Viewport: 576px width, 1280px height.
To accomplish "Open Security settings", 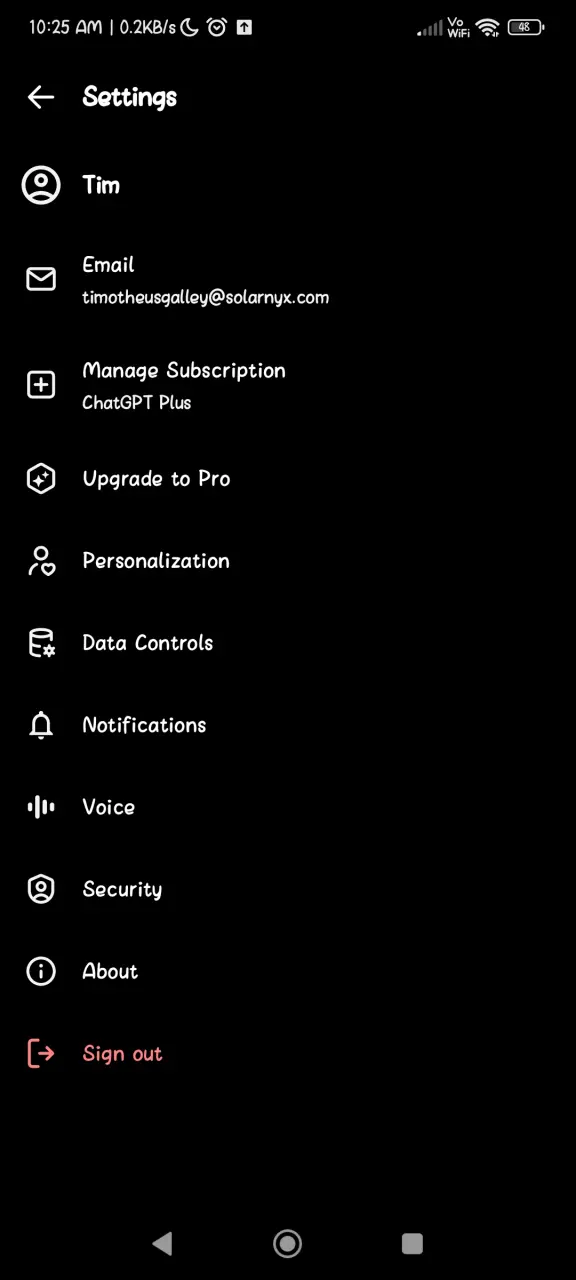I will click(288, 889).
